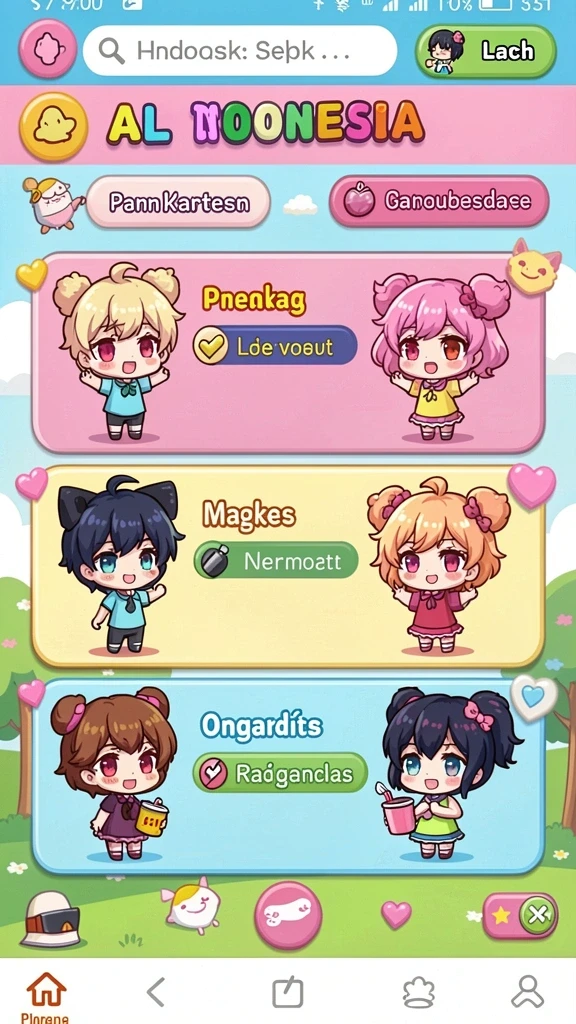The image size is (576, 1024).
Task: Open the chef hat tab
Action: (x=419, y=993)
